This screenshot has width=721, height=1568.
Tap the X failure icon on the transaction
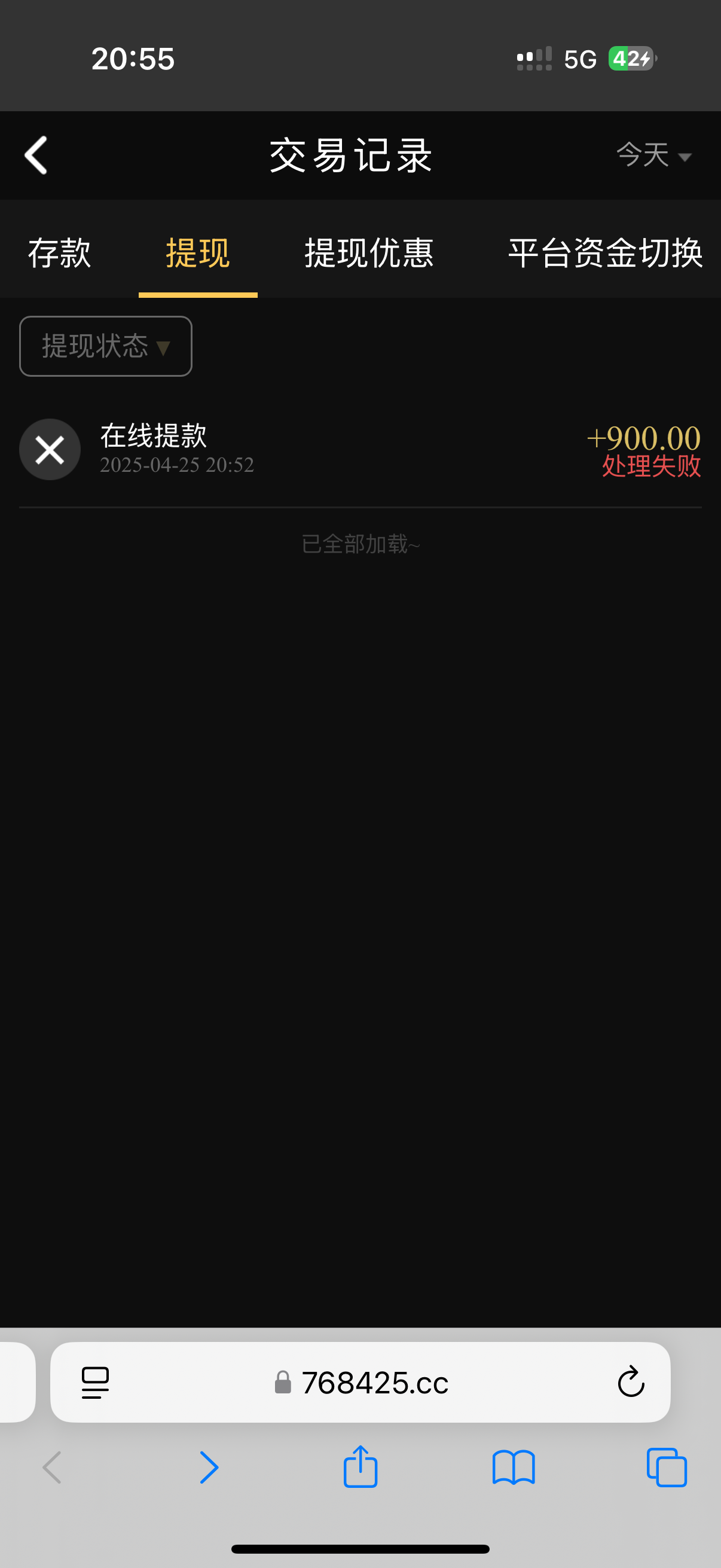tap(49, 450)
